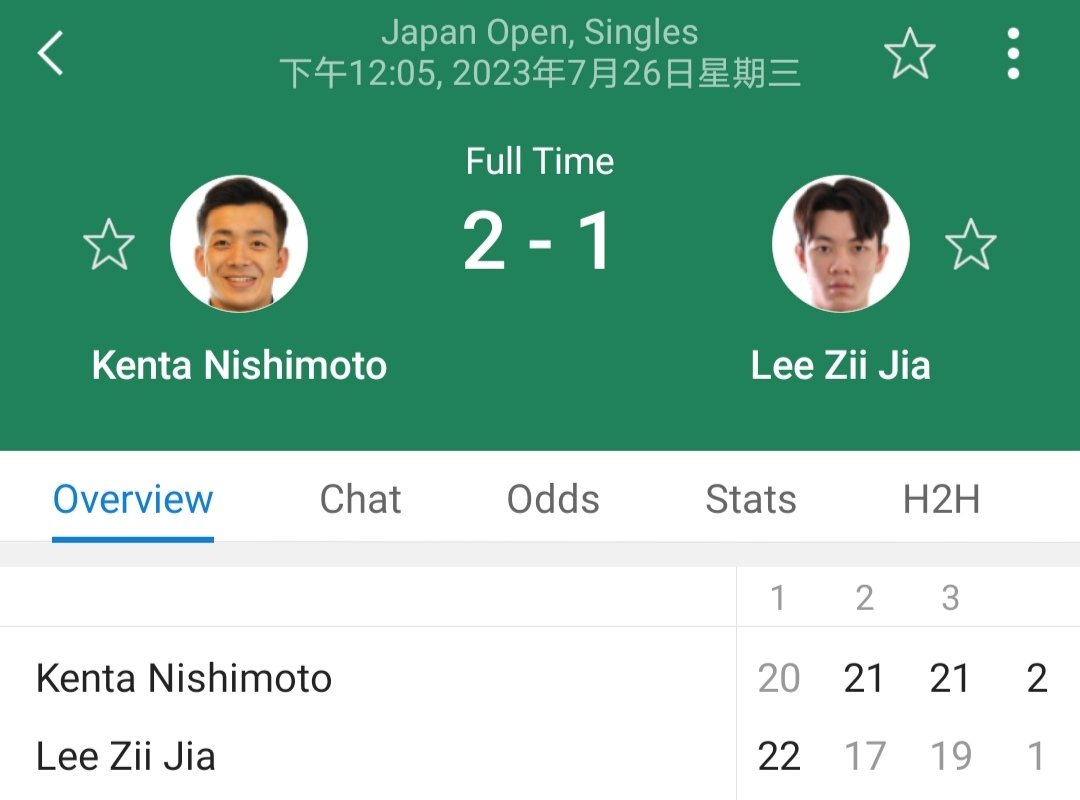Open Kenta Nishimoto's player profile photo
Viewport: 1080px width, 800px height.
(239, 244)
